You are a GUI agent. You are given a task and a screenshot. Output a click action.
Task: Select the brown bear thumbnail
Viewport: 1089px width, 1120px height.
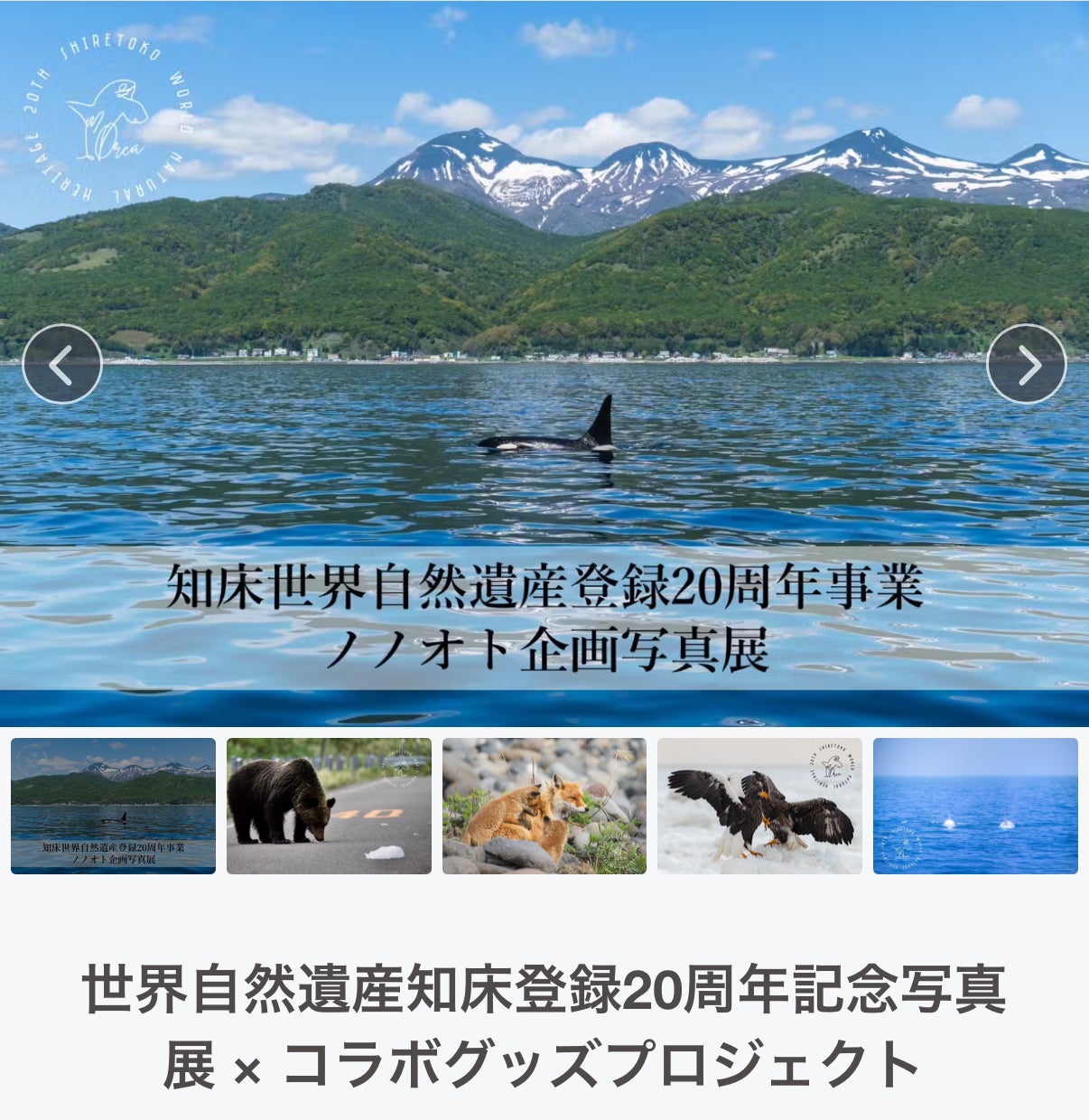coord(329,806)
